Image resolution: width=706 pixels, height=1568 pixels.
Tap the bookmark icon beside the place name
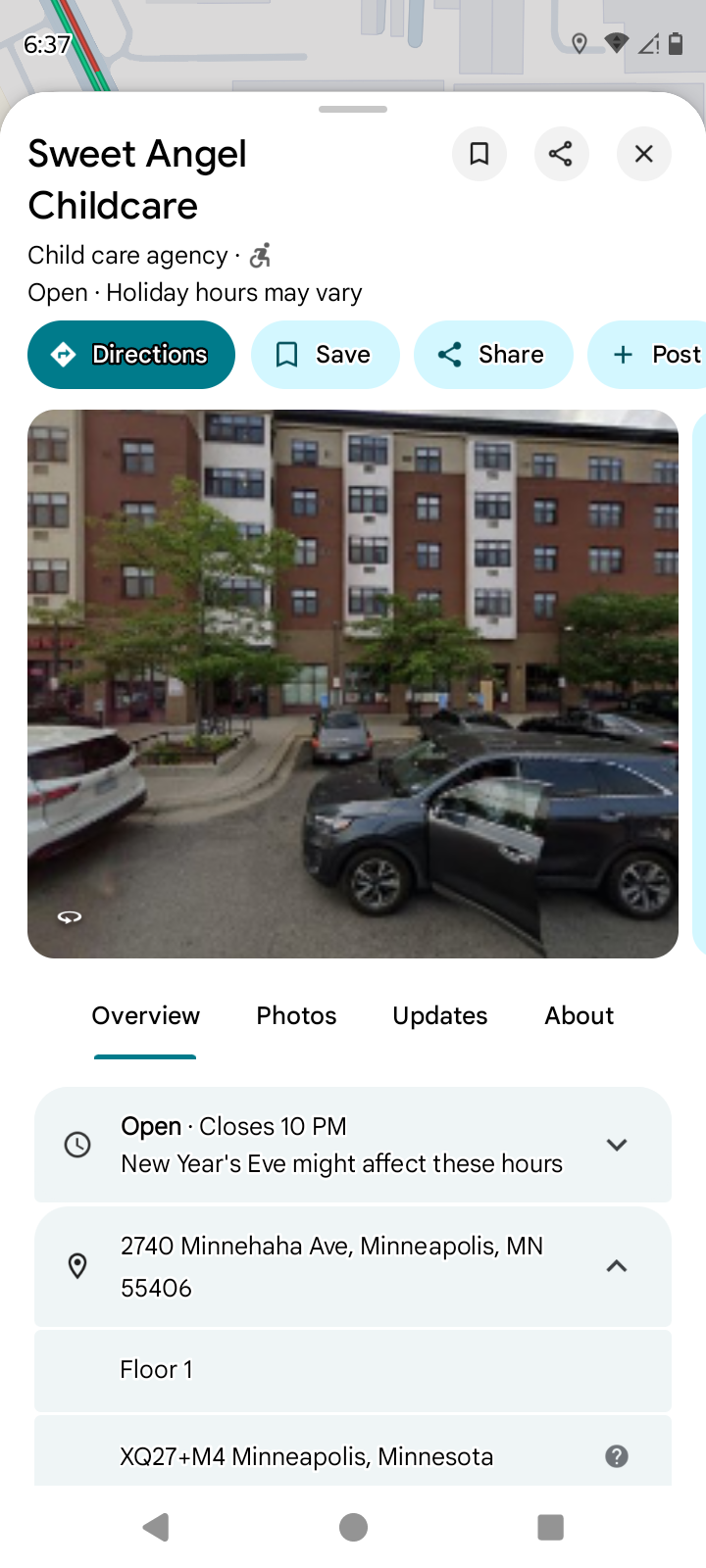(479, 154)
